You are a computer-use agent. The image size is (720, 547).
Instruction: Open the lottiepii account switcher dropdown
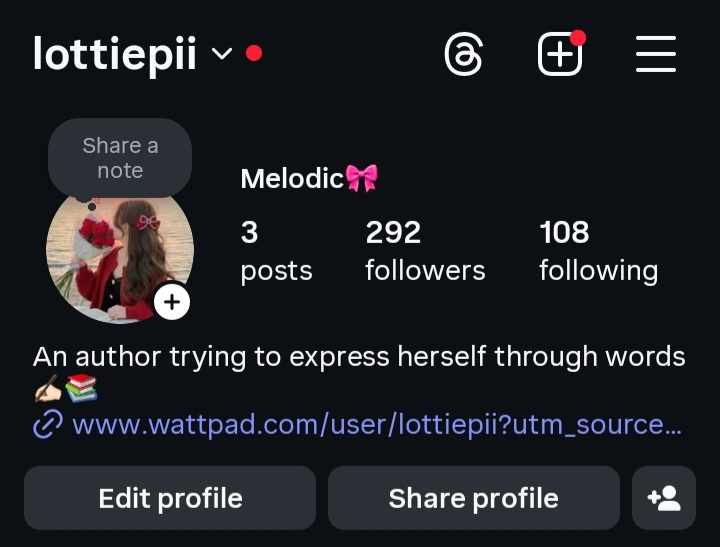pyautogui.click(x=222, y=53)
